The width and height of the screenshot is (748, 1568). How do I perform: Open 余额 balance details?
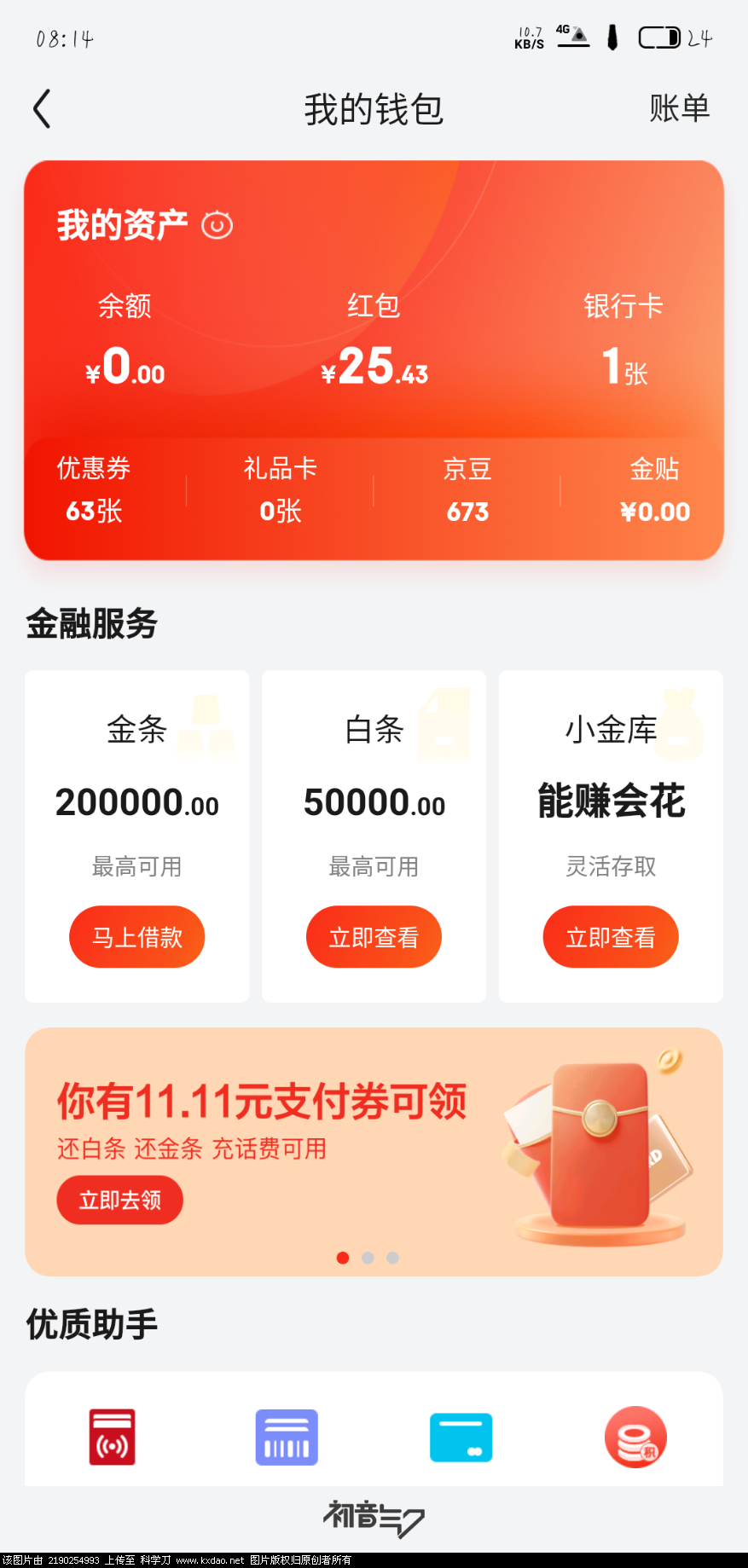125,341
